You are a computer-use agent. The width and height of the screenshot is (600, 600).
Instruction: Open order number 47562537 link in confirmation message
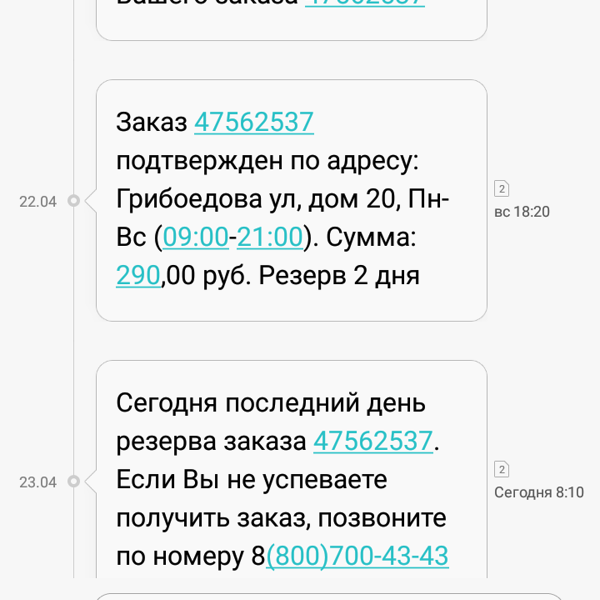coord(254,122)
